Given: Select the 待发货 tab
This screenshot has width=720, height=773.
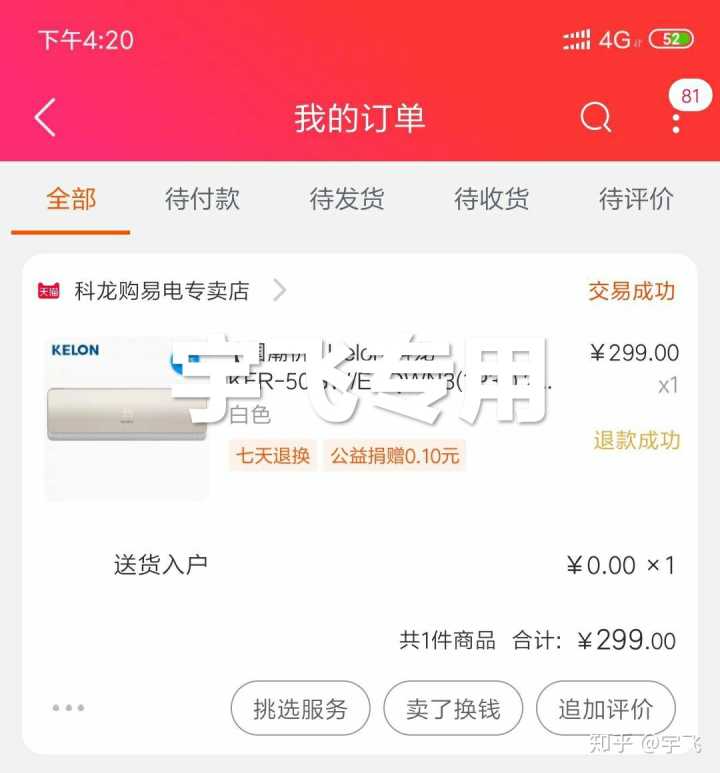Looking at the screenshot, I should coord(347,199).
